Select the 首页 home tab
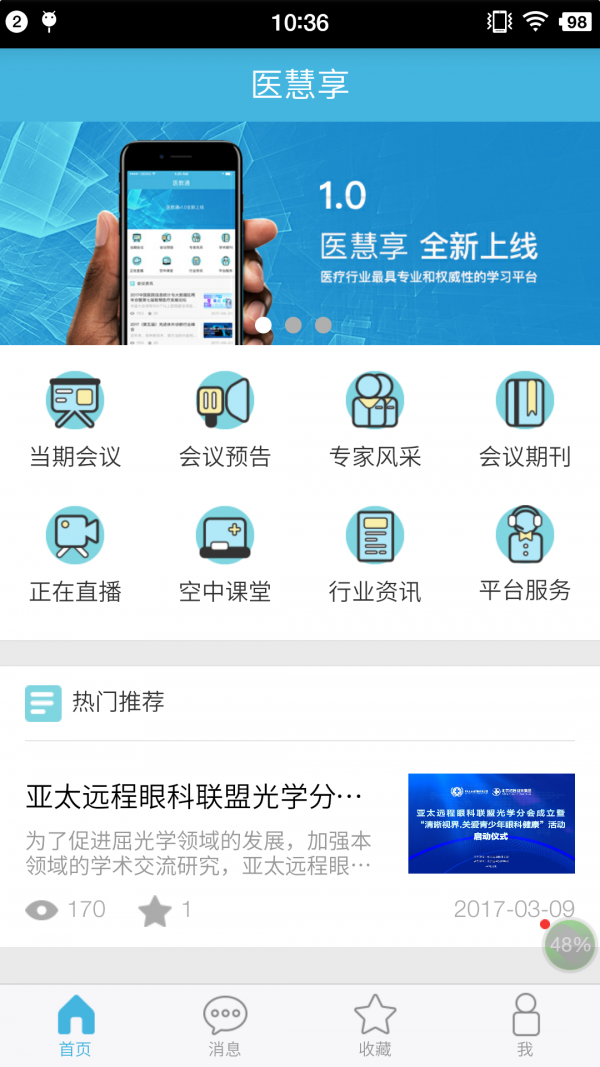Viewport: 600px width, 1067px height. pyautogui.click(x=75, y=1026)
